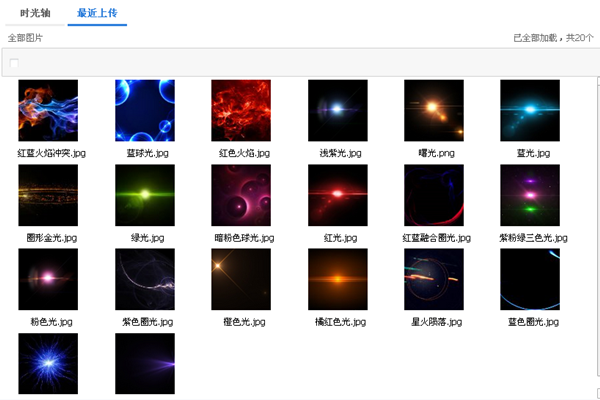Open the 绿光.jpg thumbnail

(x=144, y=195)
